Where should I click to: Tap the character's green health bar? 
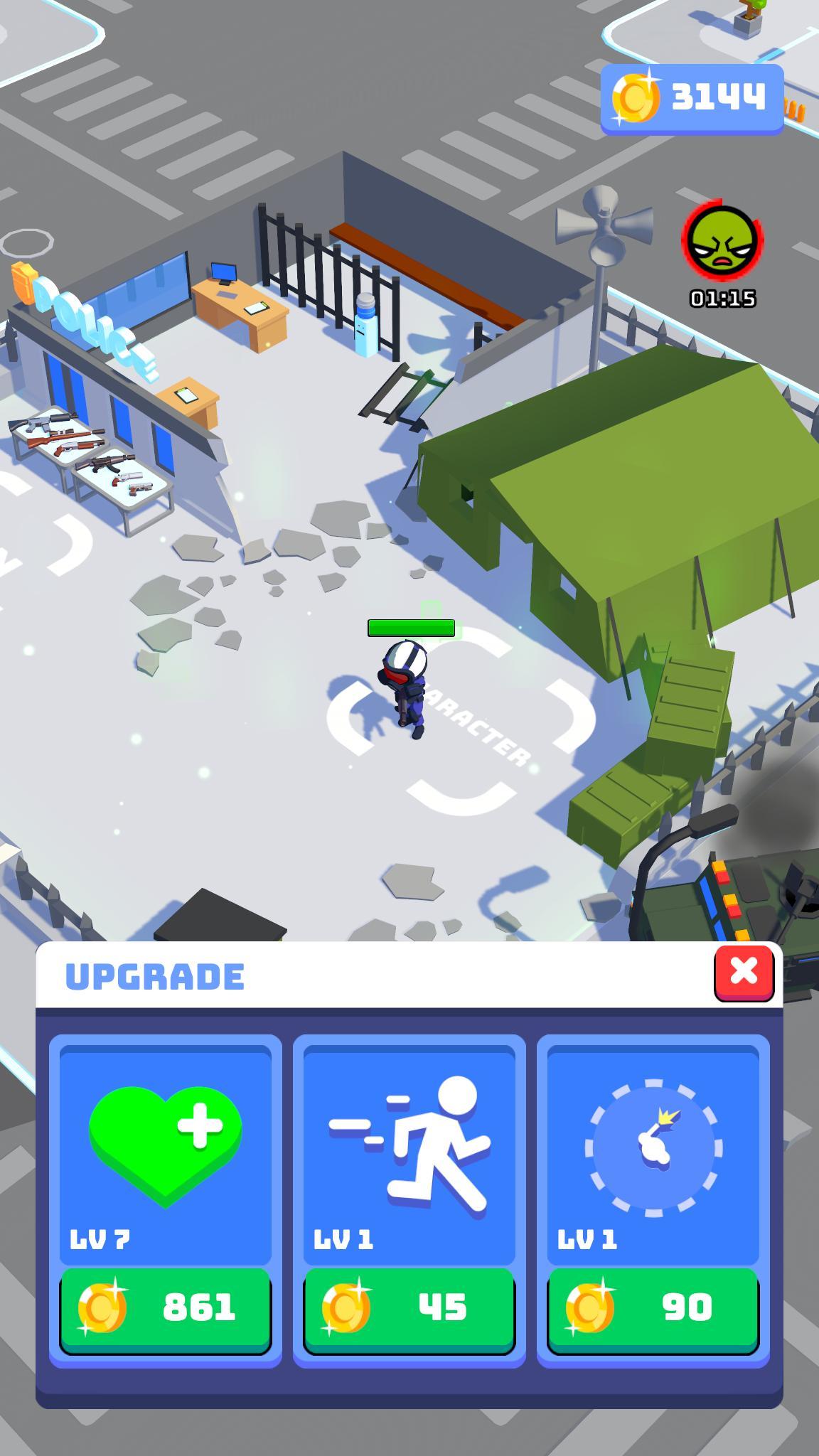(412, 628)
